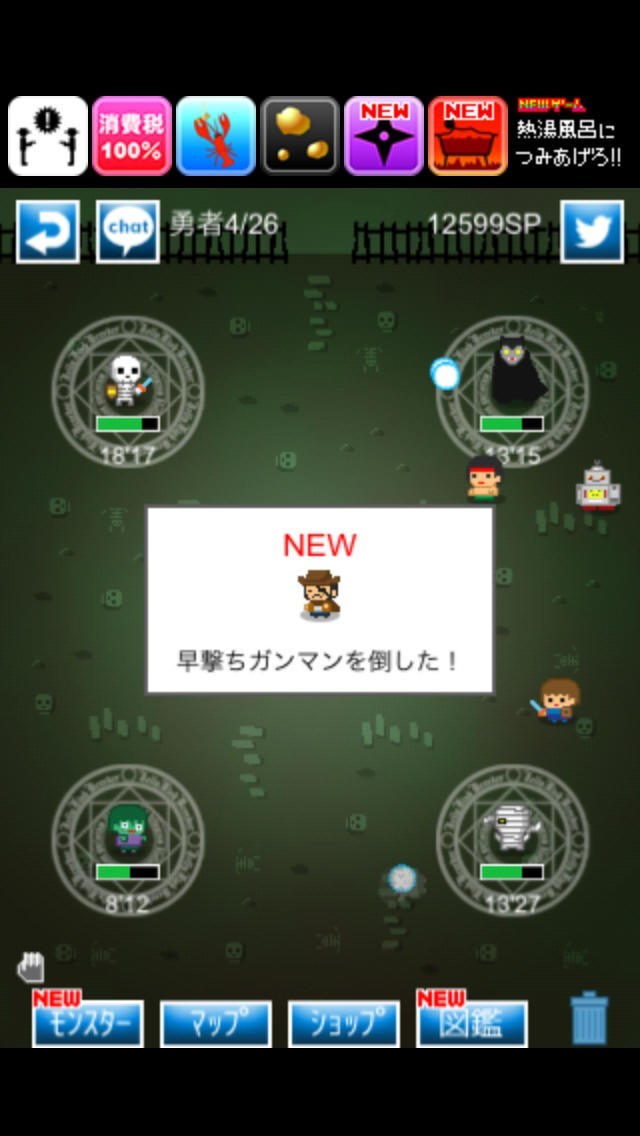Open the 消費税100% game banner icon

(x=132, y=136)
